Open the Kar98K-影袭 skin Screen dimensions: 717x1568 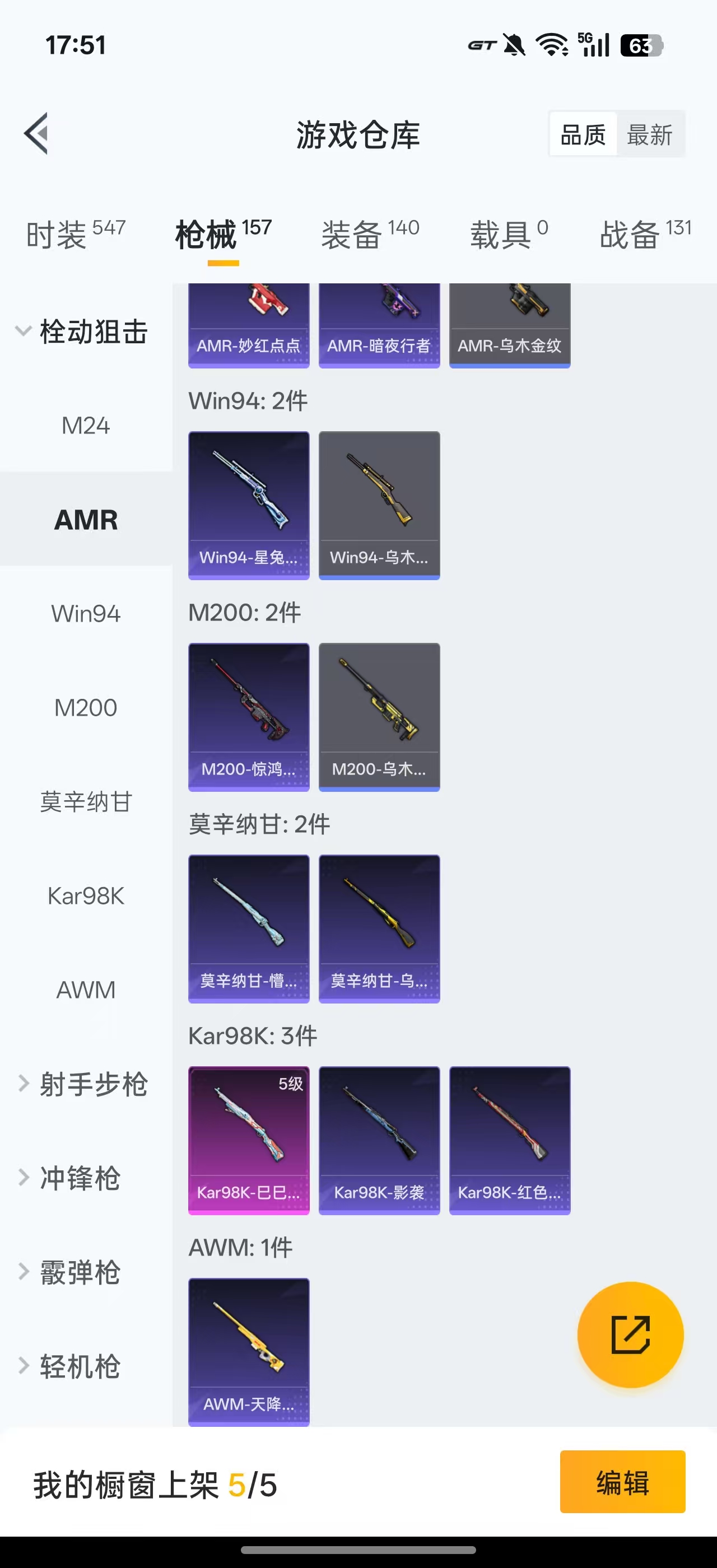coord(379,1140)
